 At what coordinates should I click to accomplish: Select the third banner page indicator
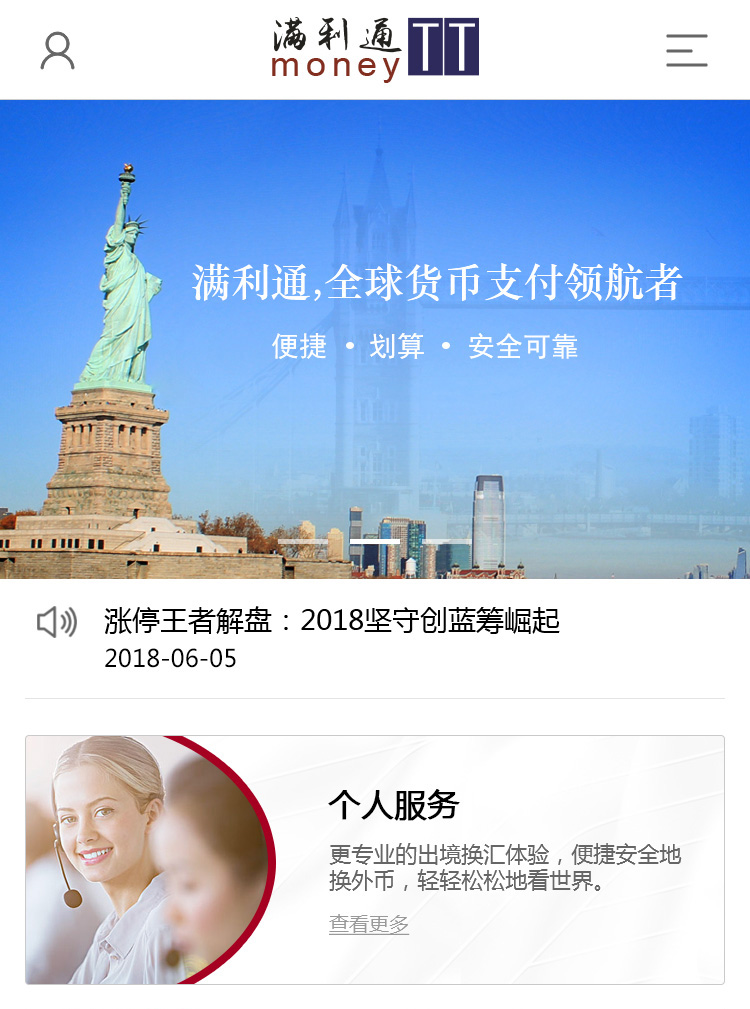tap(447, 542)
